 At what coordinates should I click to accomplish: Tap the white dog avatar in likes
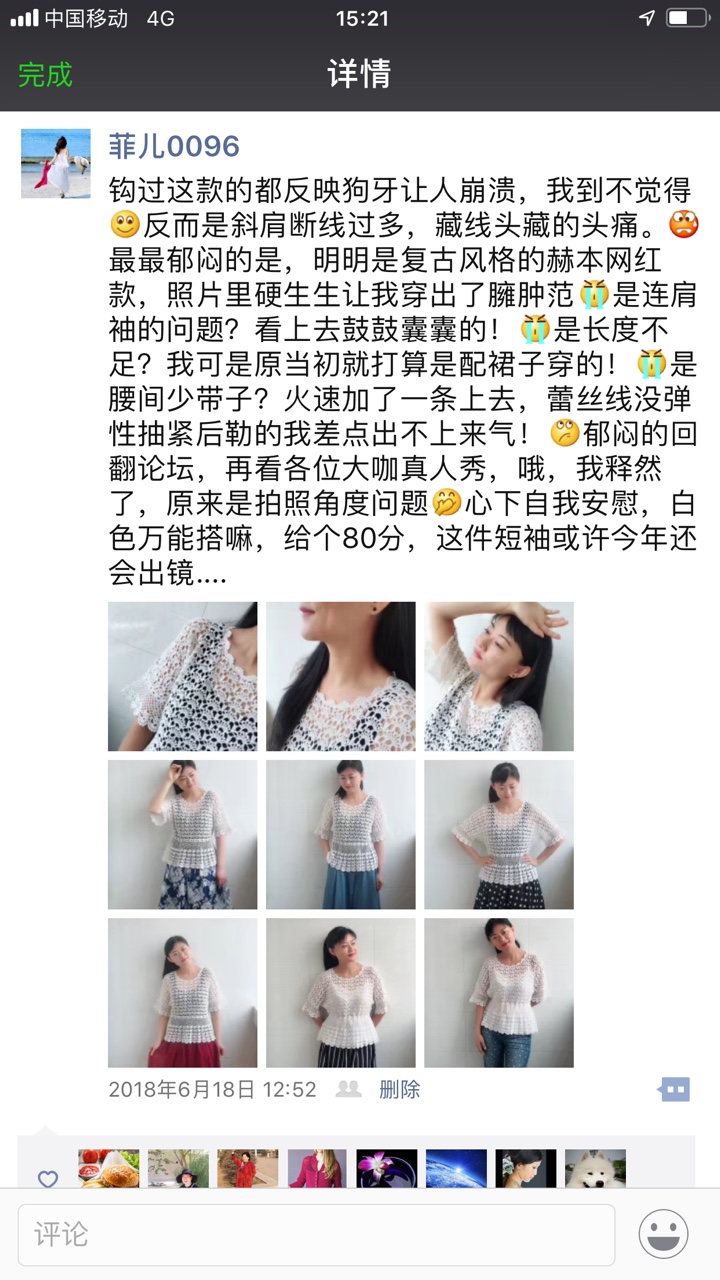[x=595, y=1168]
